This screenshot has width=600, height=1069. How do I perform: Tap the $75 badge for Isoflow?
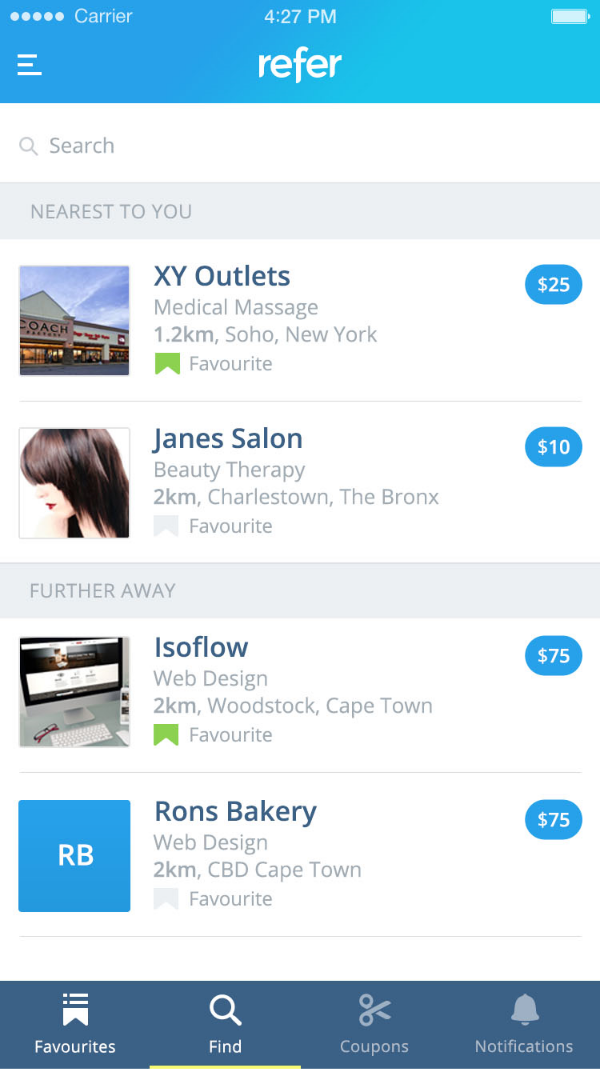coord(553,656)
